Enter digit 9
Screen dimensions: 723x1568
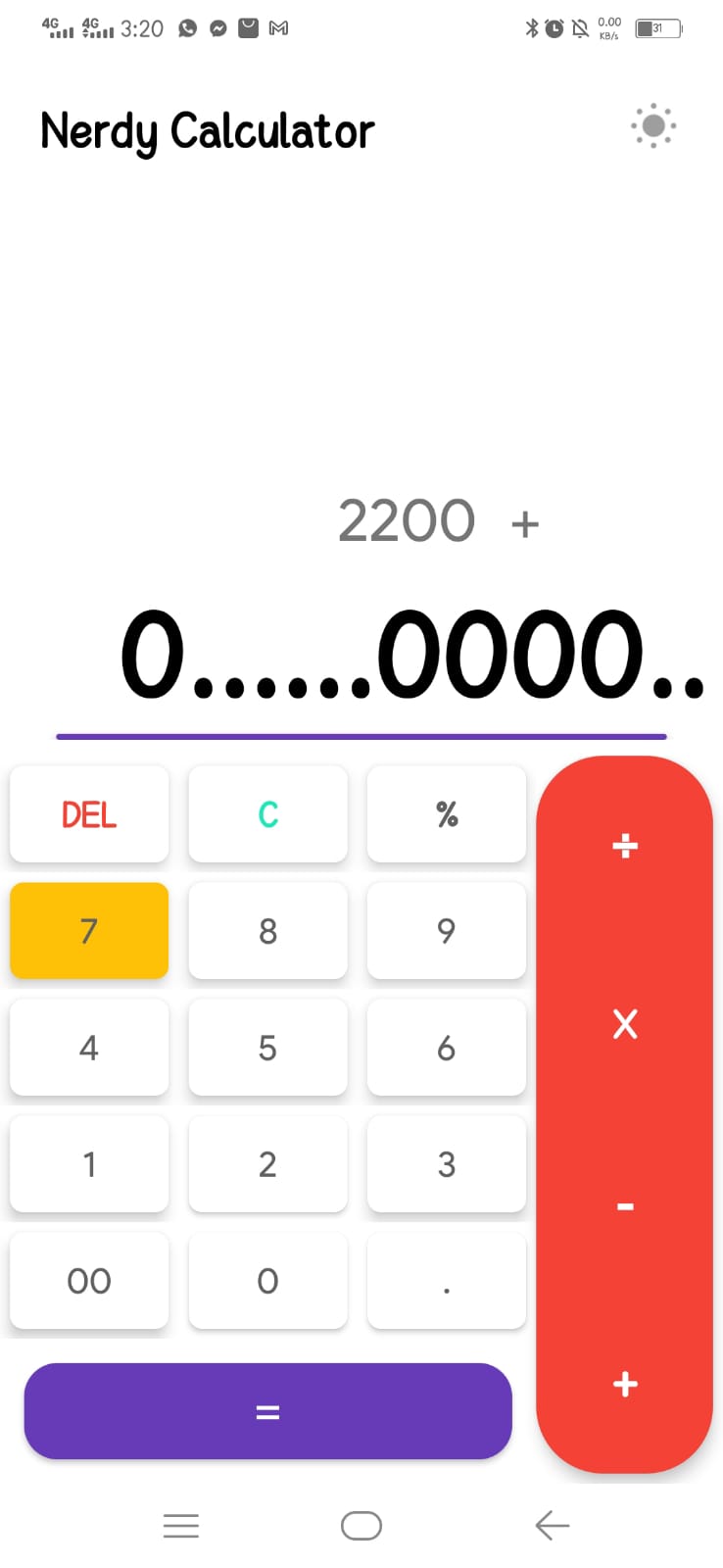tap(447, 931)
